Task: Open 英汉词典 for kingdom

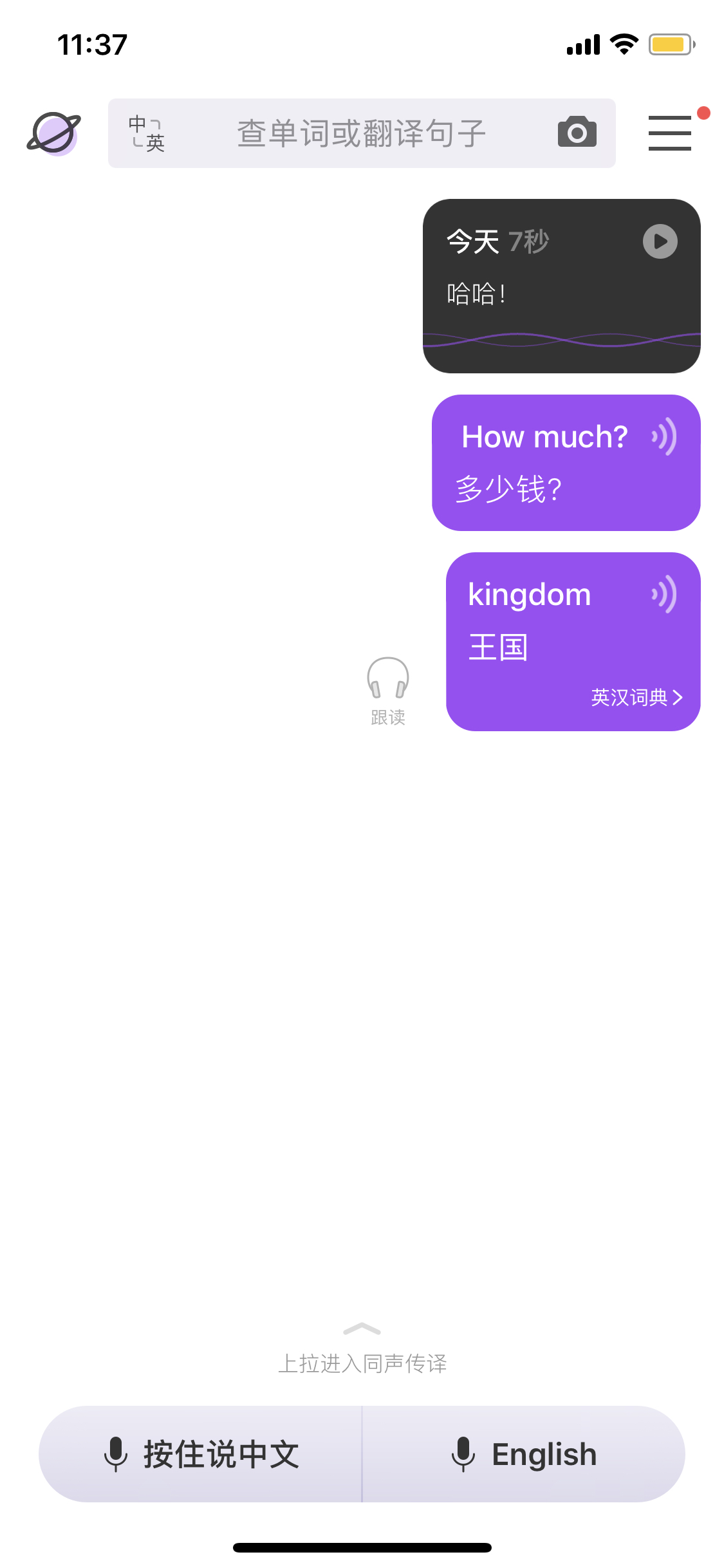Action: point(636,697)
